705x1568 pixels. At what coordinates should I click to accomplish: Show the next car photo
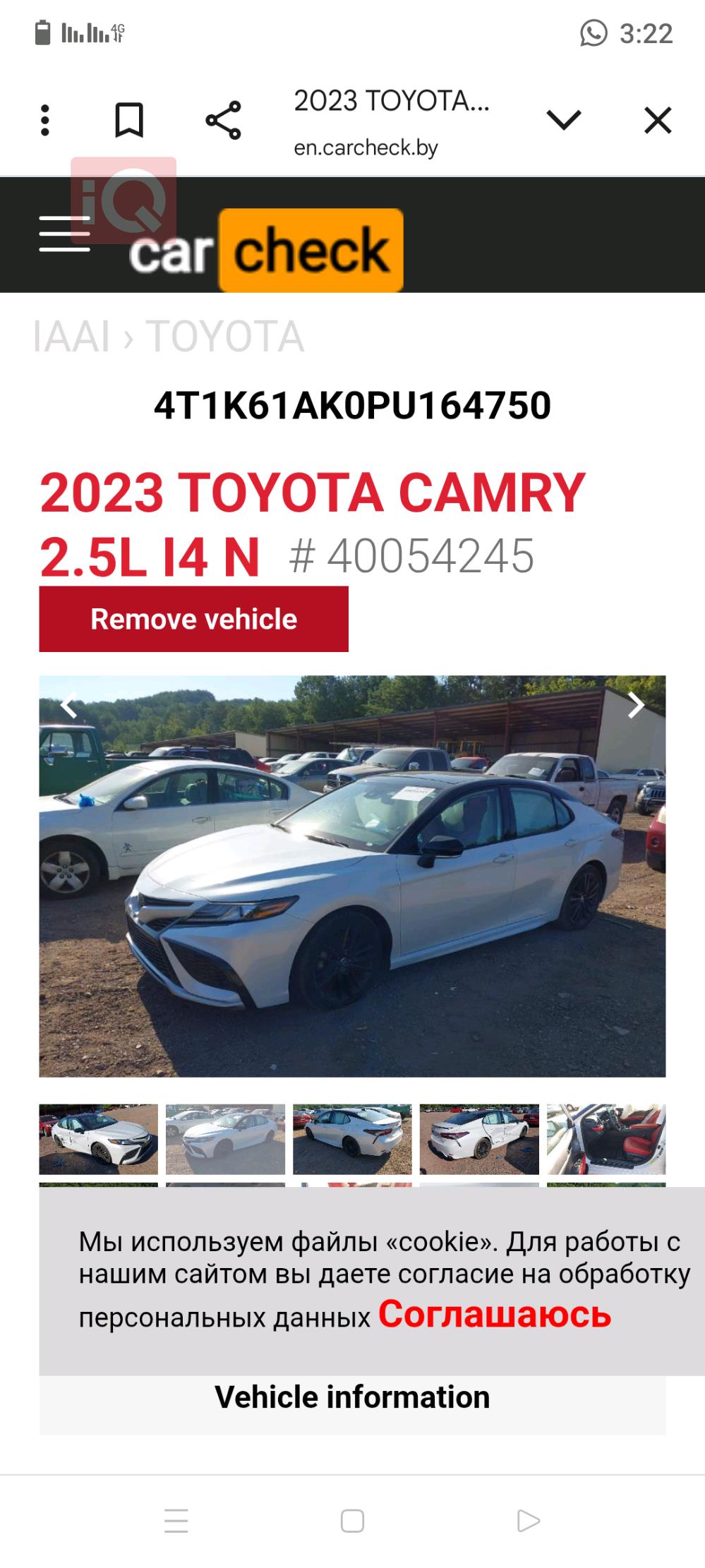click(636, 705)
